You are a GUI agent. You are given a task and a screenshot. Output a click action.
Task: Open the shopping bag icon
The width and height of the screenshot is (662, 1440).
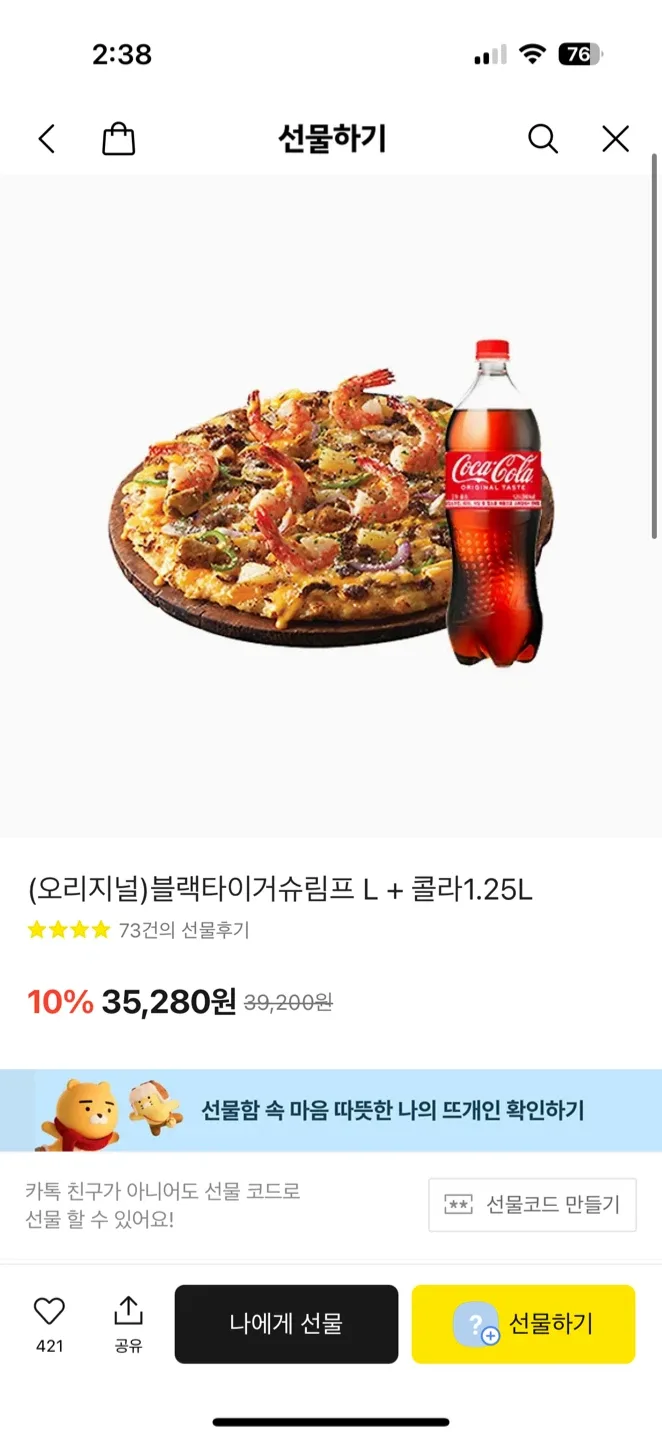(118, 139)
